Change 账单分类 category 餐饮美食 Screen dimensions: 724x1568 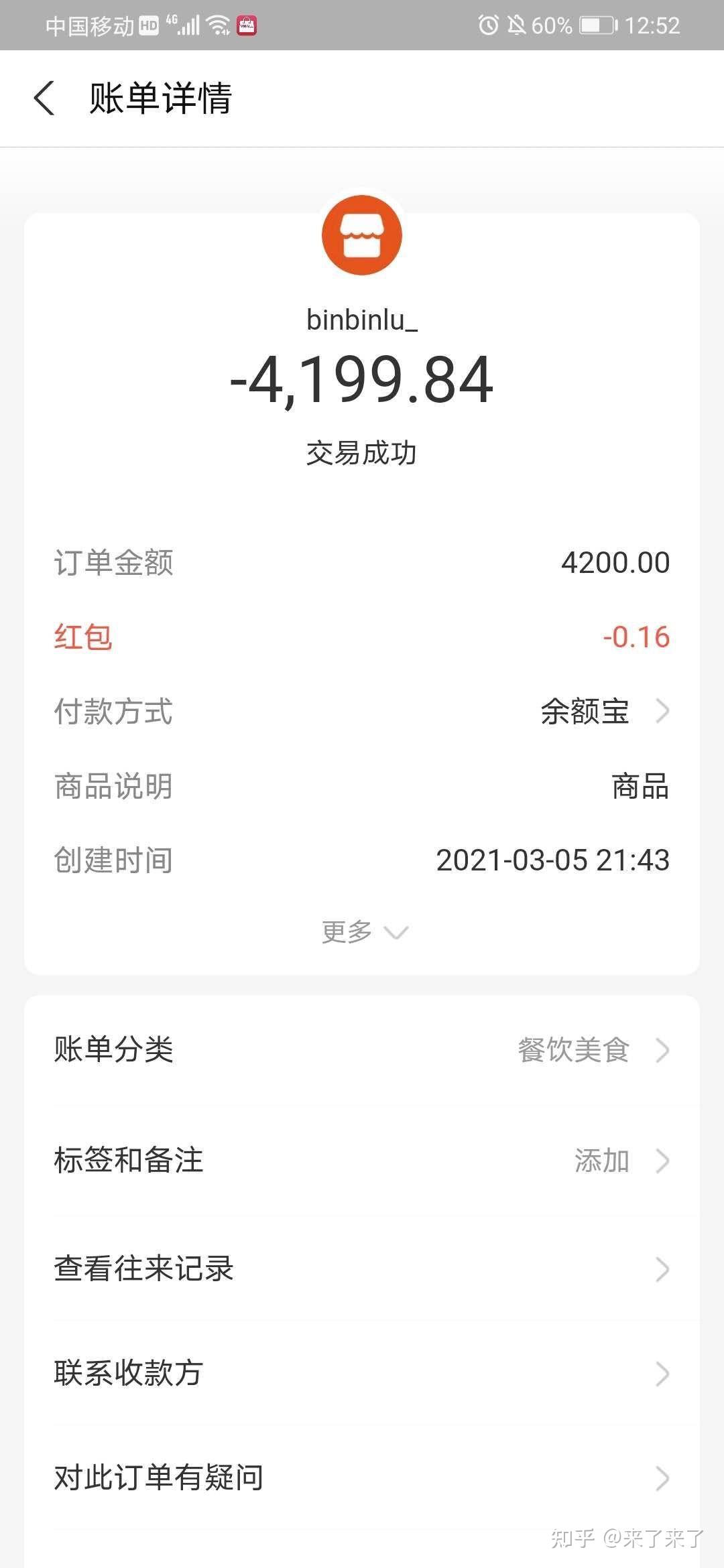point(590,1050)
